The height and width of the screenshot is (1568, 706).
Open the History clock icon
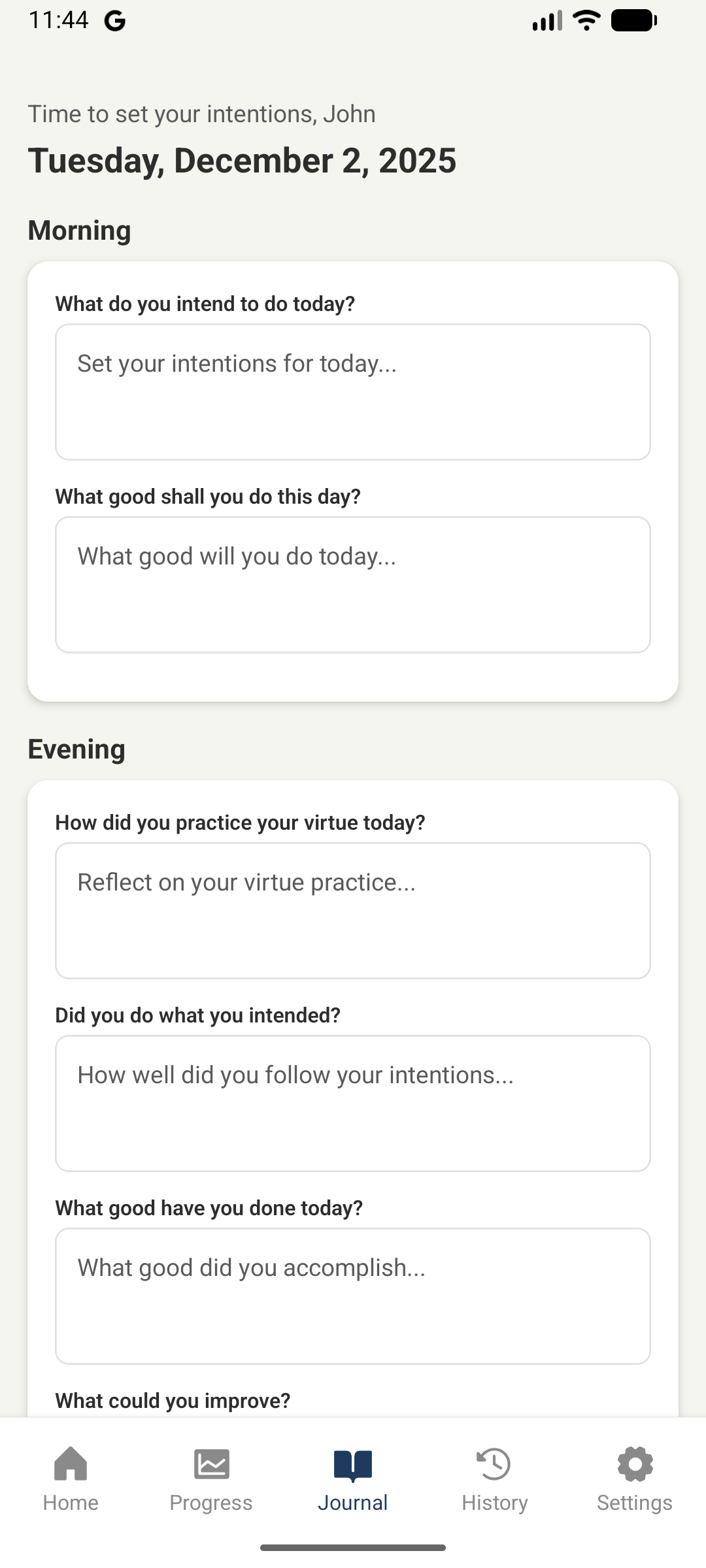click(494, 1465)
